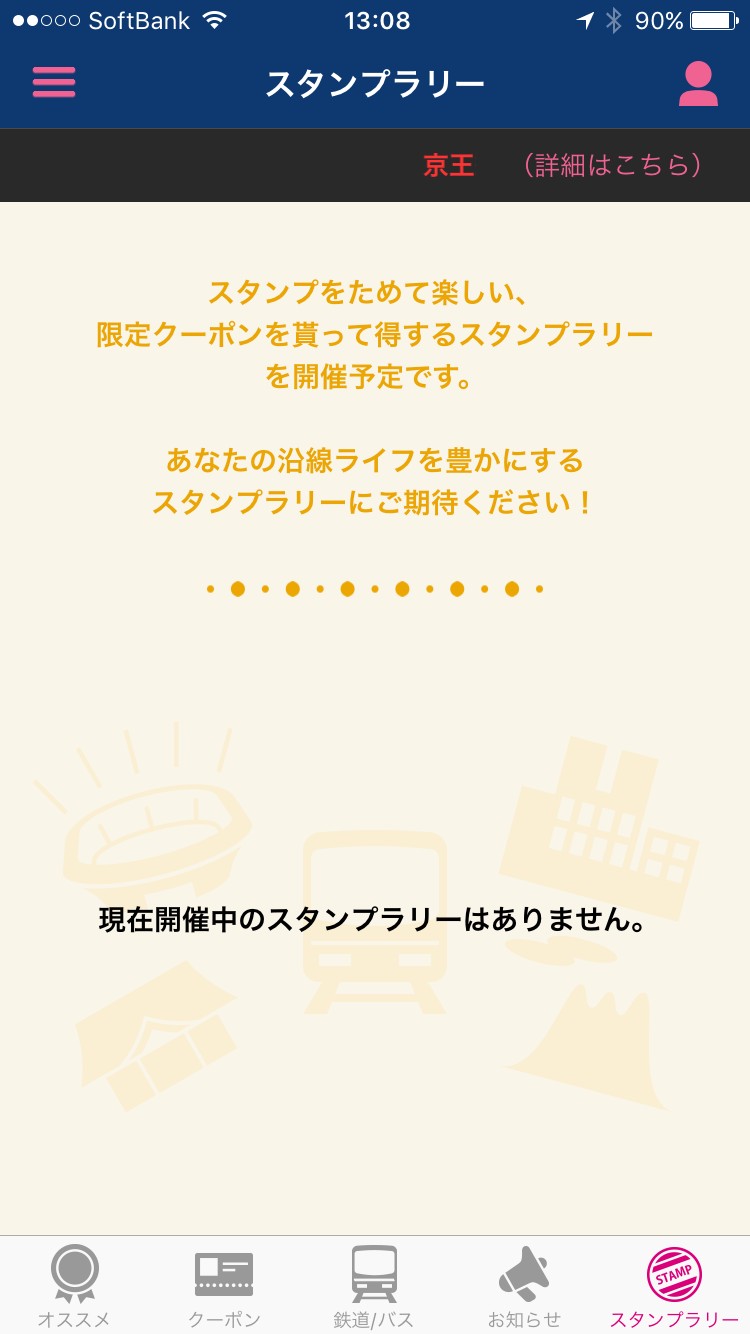
Task: Tap the 詳細はこちら details link
Action: coord(612,165)
